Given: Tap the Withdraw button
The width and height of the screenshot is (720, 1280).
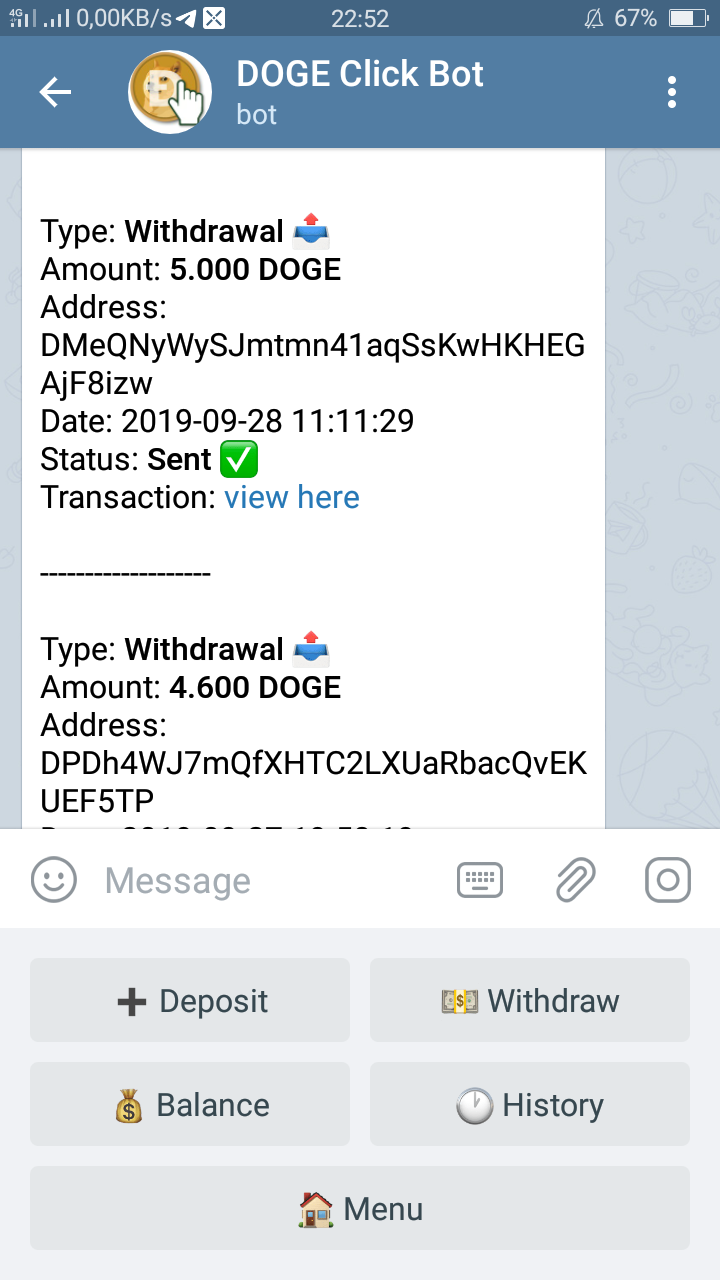Looking at the screenshot, I should pos(529,1000).
